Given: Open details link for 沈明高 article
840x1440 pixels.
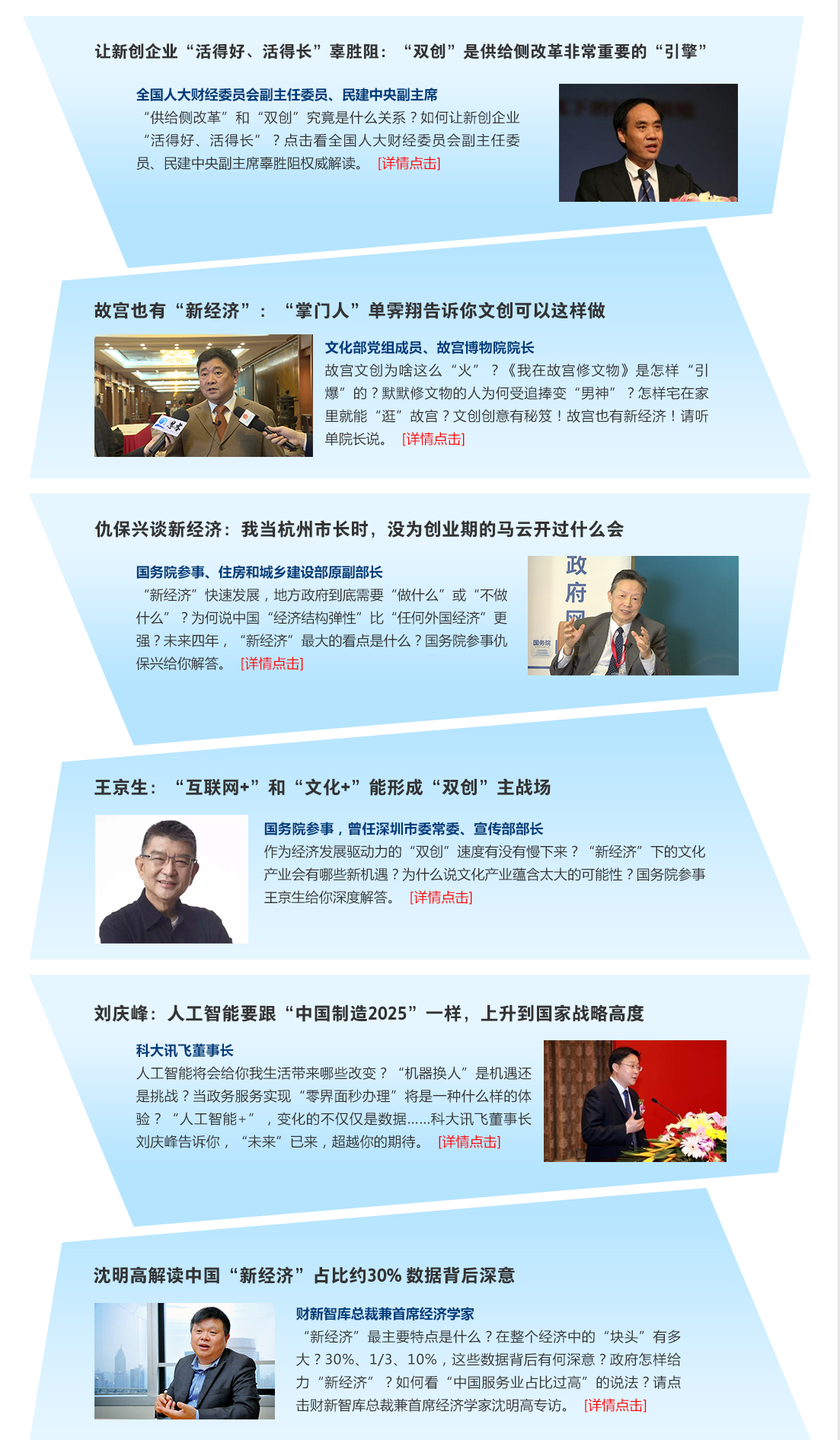Looking at the screenshot, I should tap(615, 1405).
